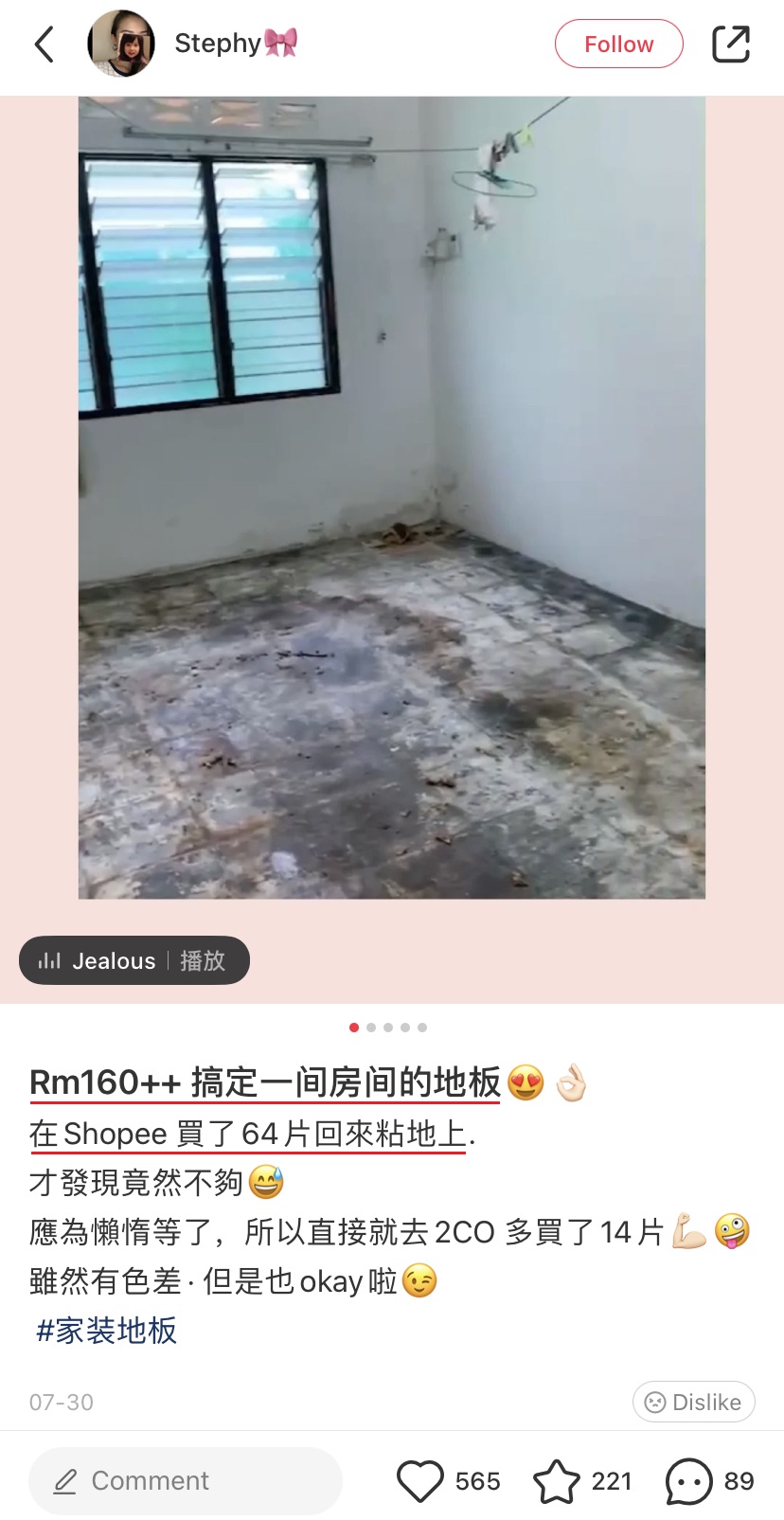Follow Stephy
The width and height of the screenshot is (784, 1520).
tap(618, 44)
